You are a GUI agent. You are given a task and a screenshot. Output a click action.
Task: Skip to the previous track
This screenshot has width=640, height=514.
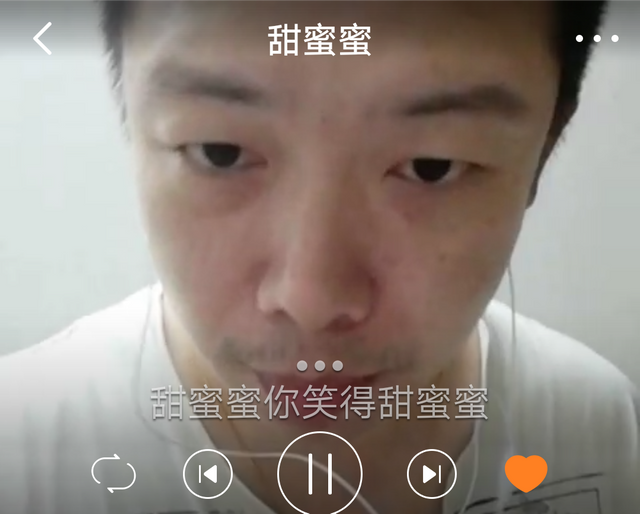[x=208, y=474]
